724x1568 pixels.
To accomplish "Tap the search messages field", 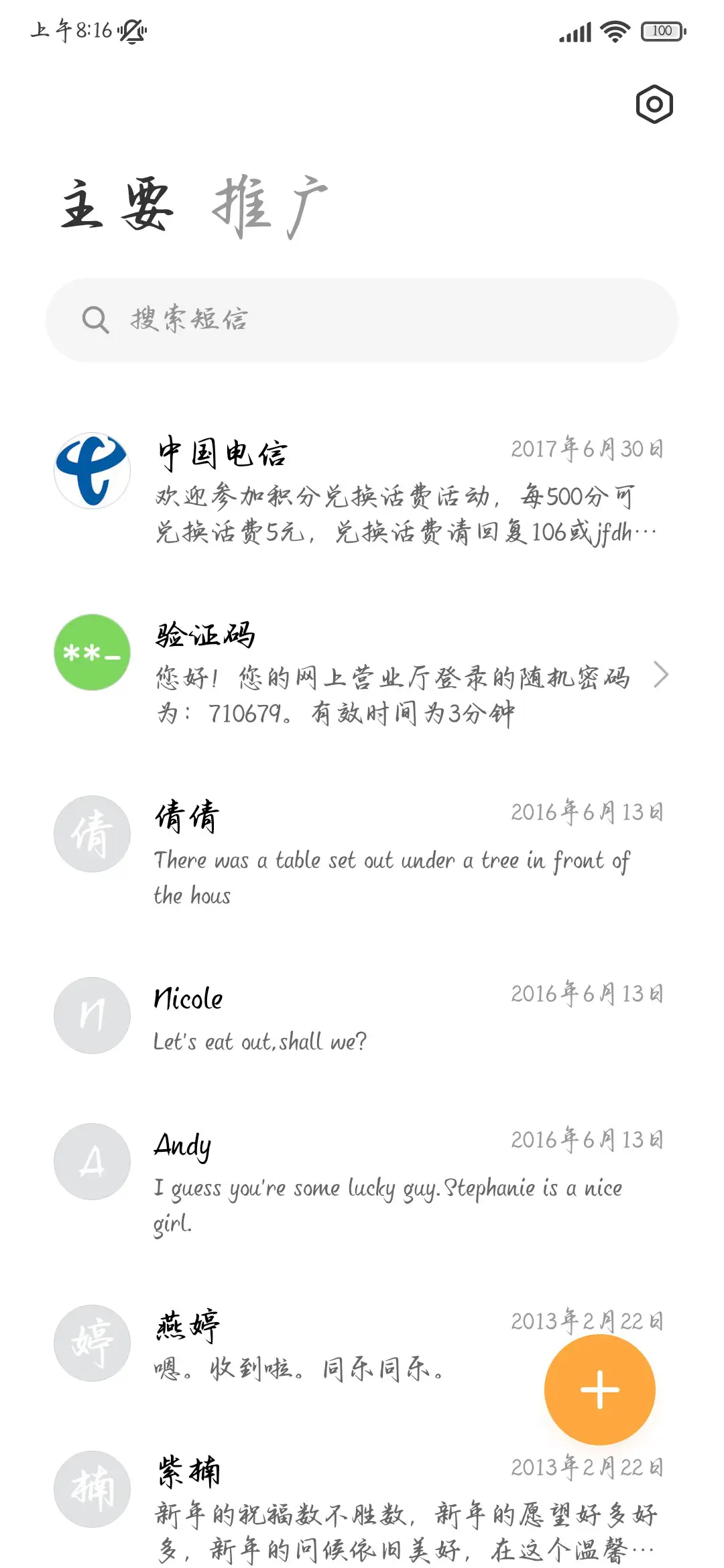I will point(362,320).
